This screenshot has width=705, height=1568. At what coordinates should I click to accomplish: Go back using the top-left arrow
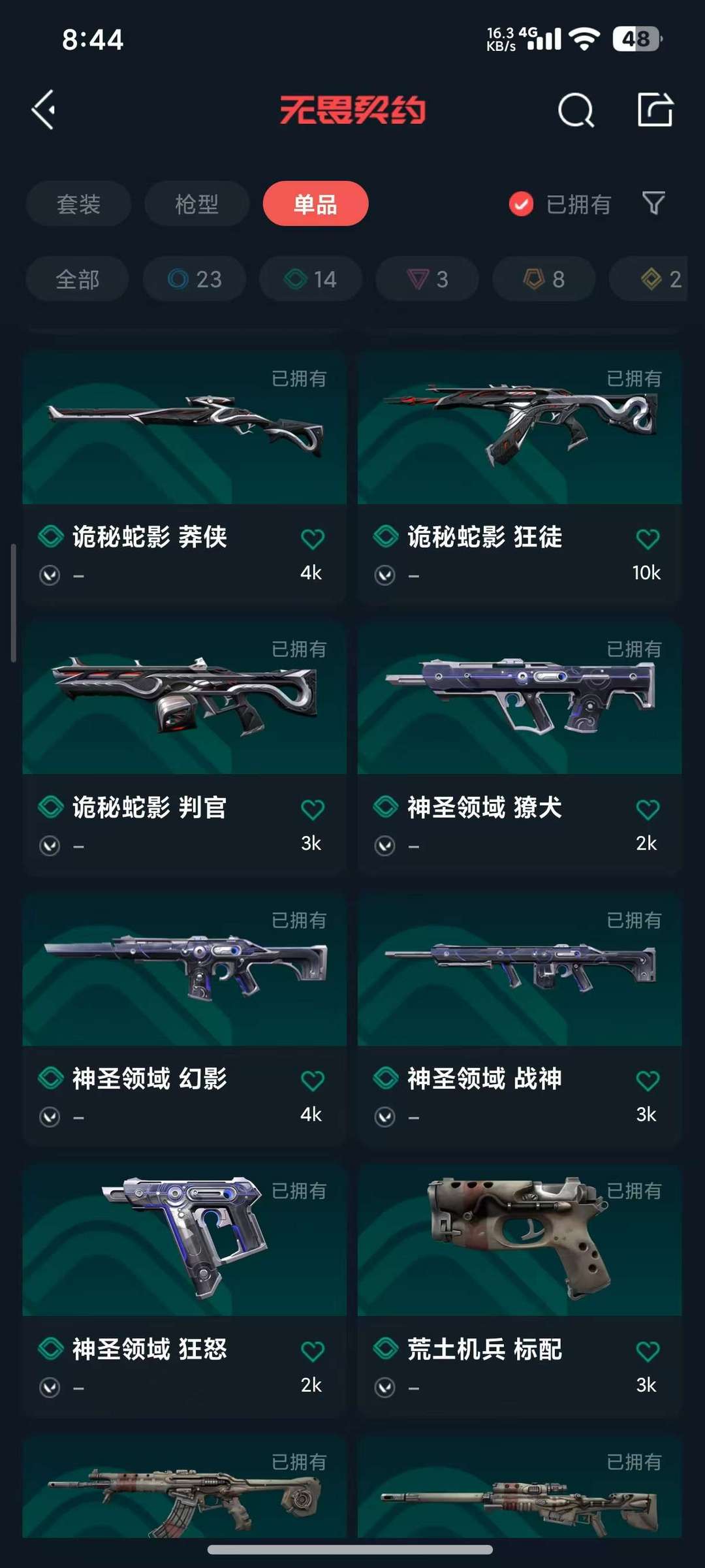[44, 110]
